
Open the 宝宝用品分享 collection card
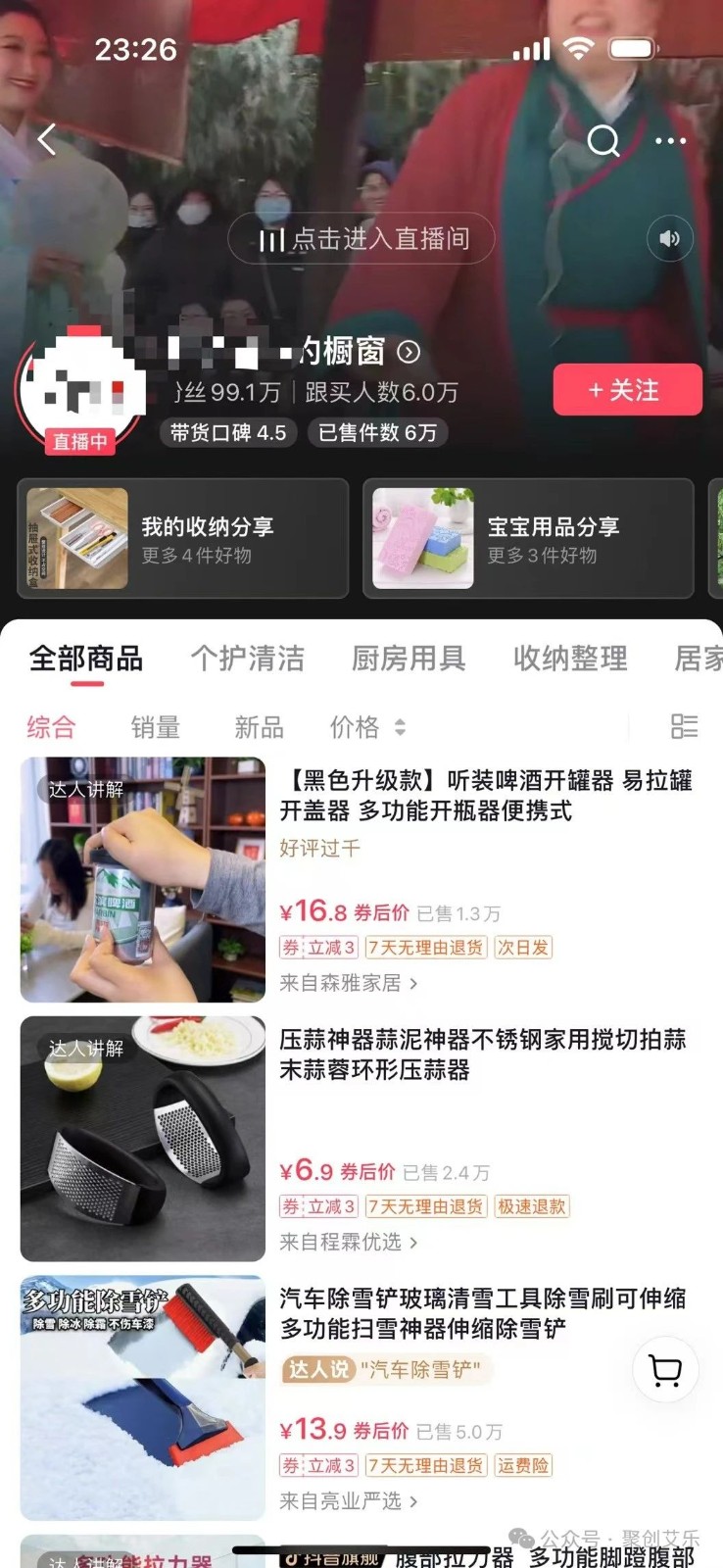[x=528, y=538]
